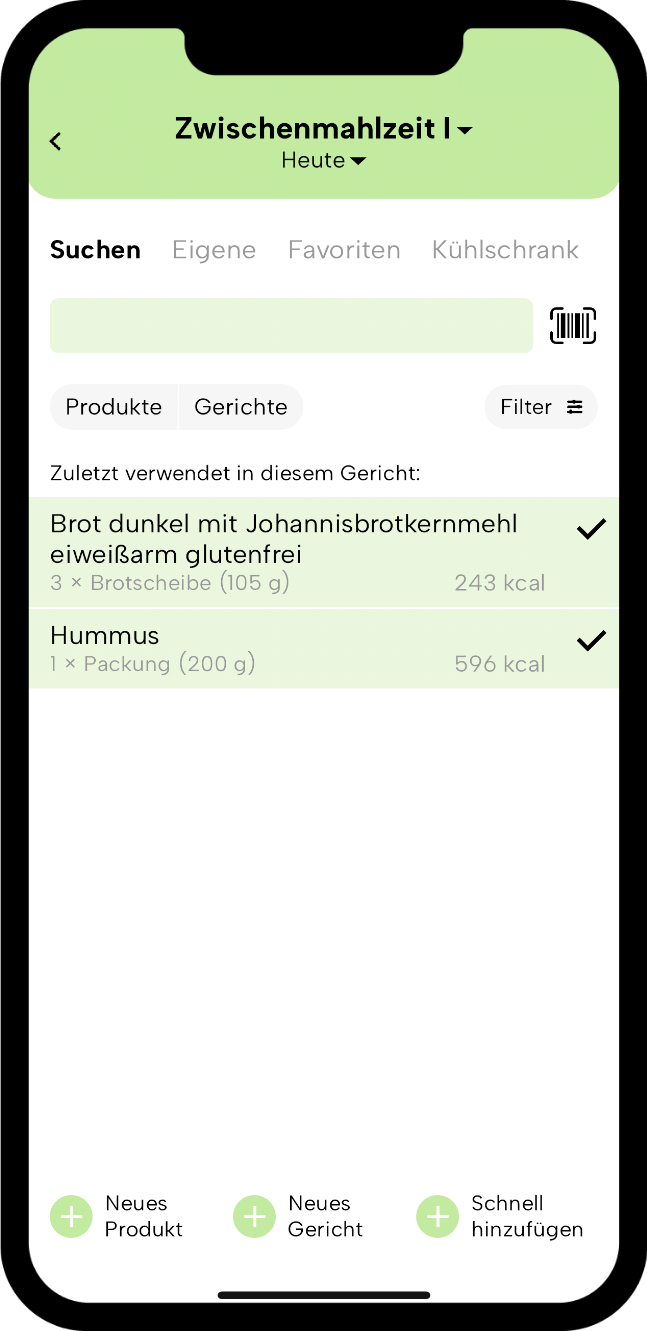Tap Schnell hinzufügen
The height and width of the screenshot is (1331, 647).
tap(500, 1216)
